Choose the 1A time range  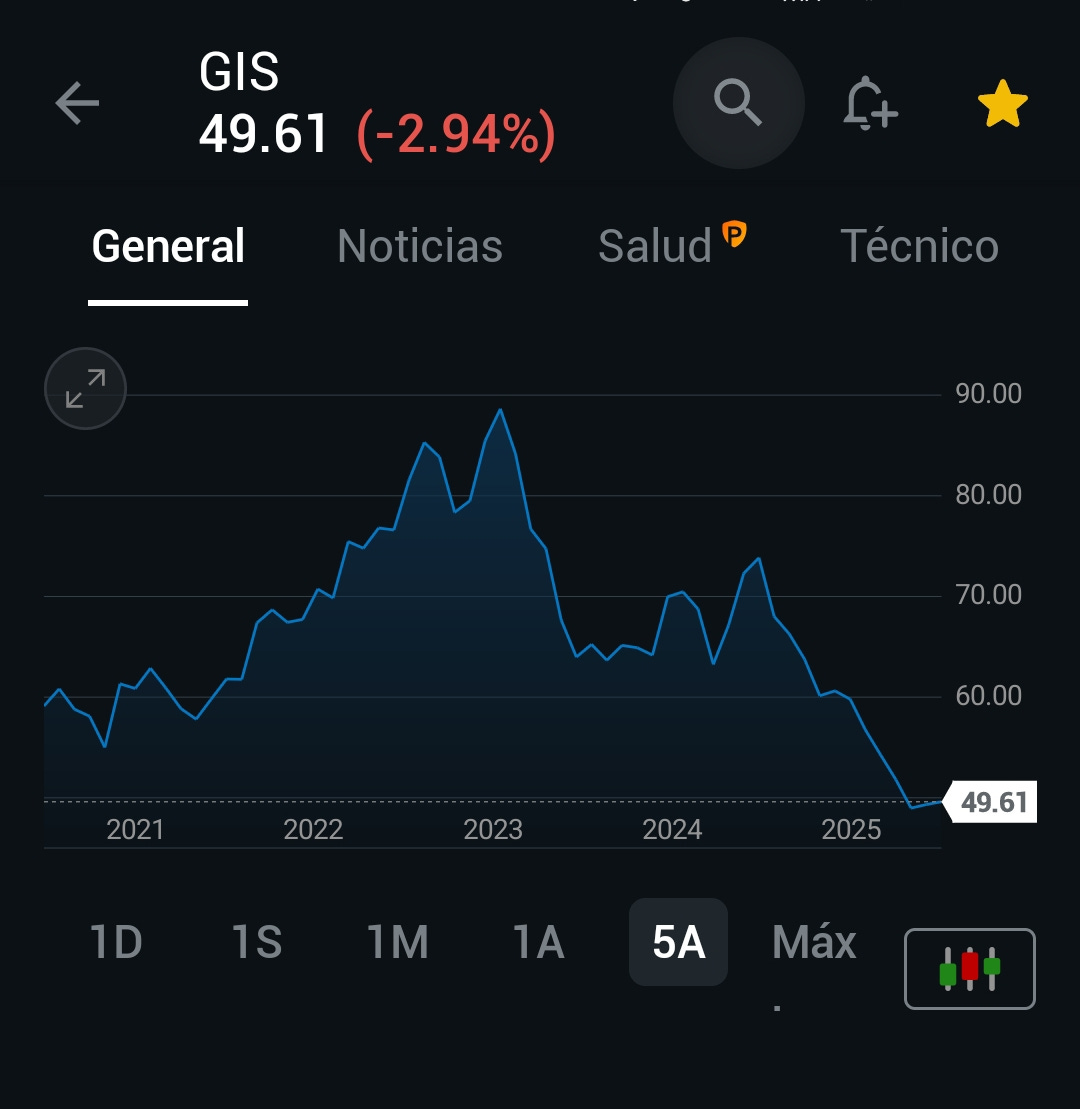coord(538,942)
